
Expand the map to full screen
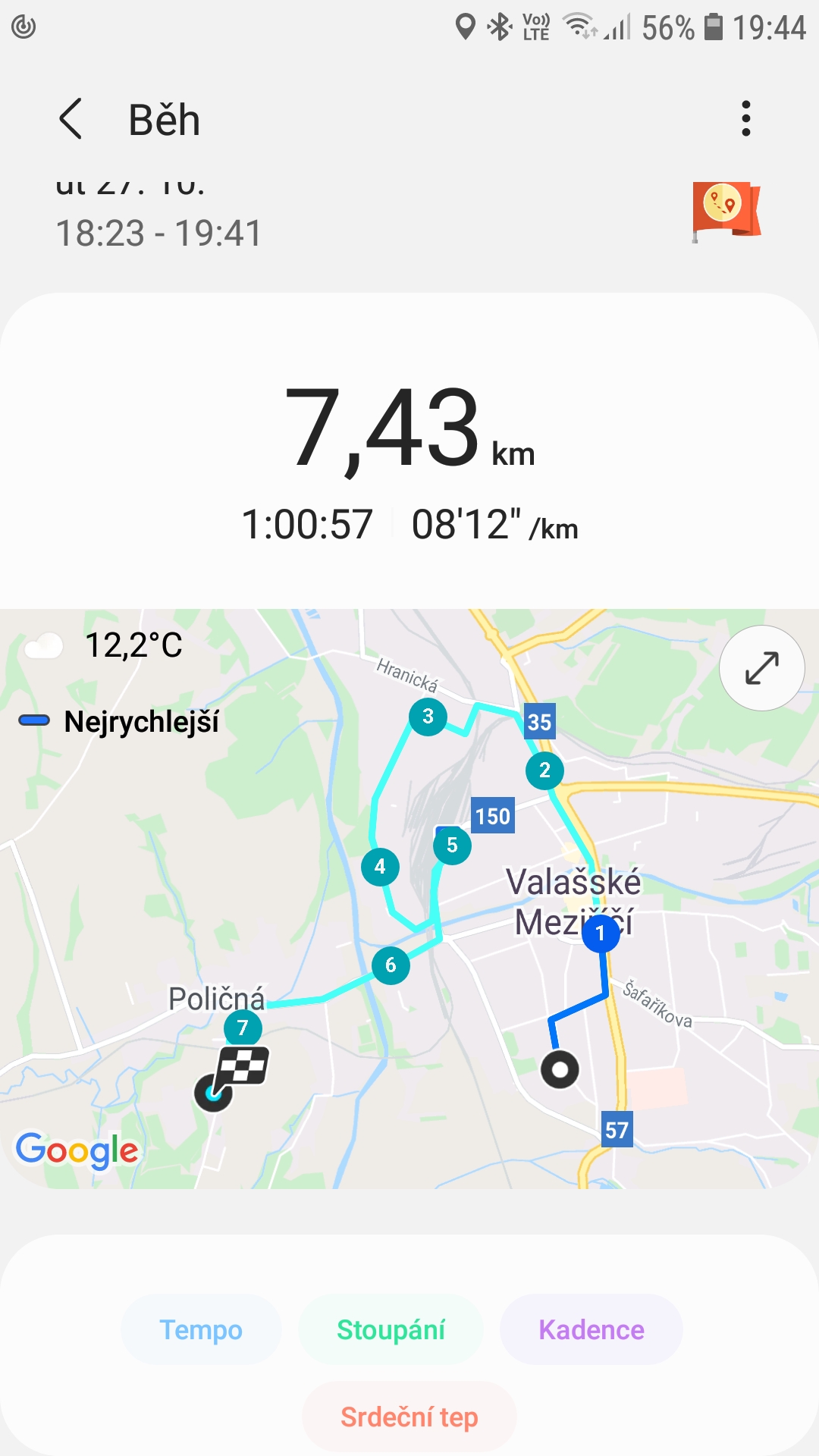(761, 668)
